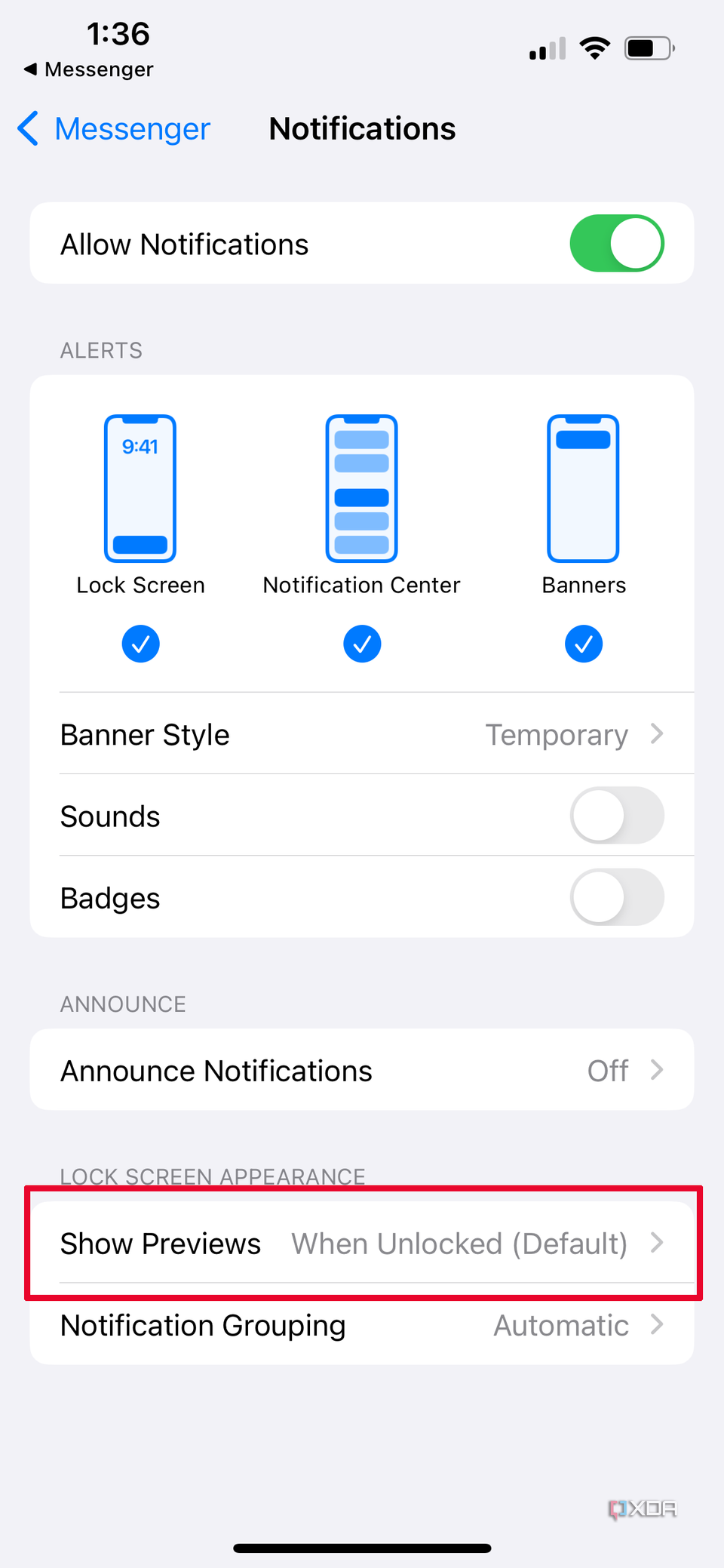
Task: Open Banner Style options
Action: pos(362,734)
